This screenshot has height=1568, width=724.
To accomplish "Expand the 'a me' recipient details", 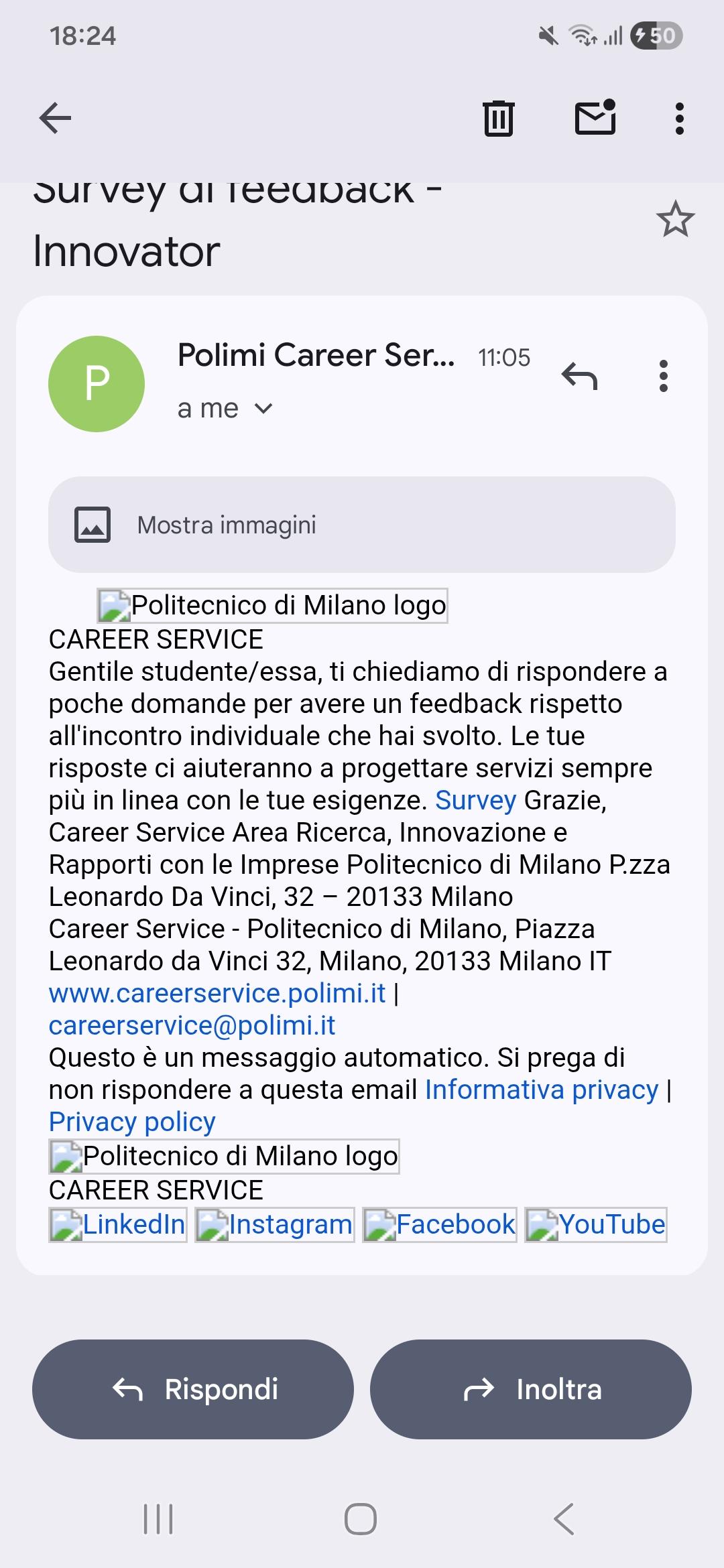I will (225, 408).
